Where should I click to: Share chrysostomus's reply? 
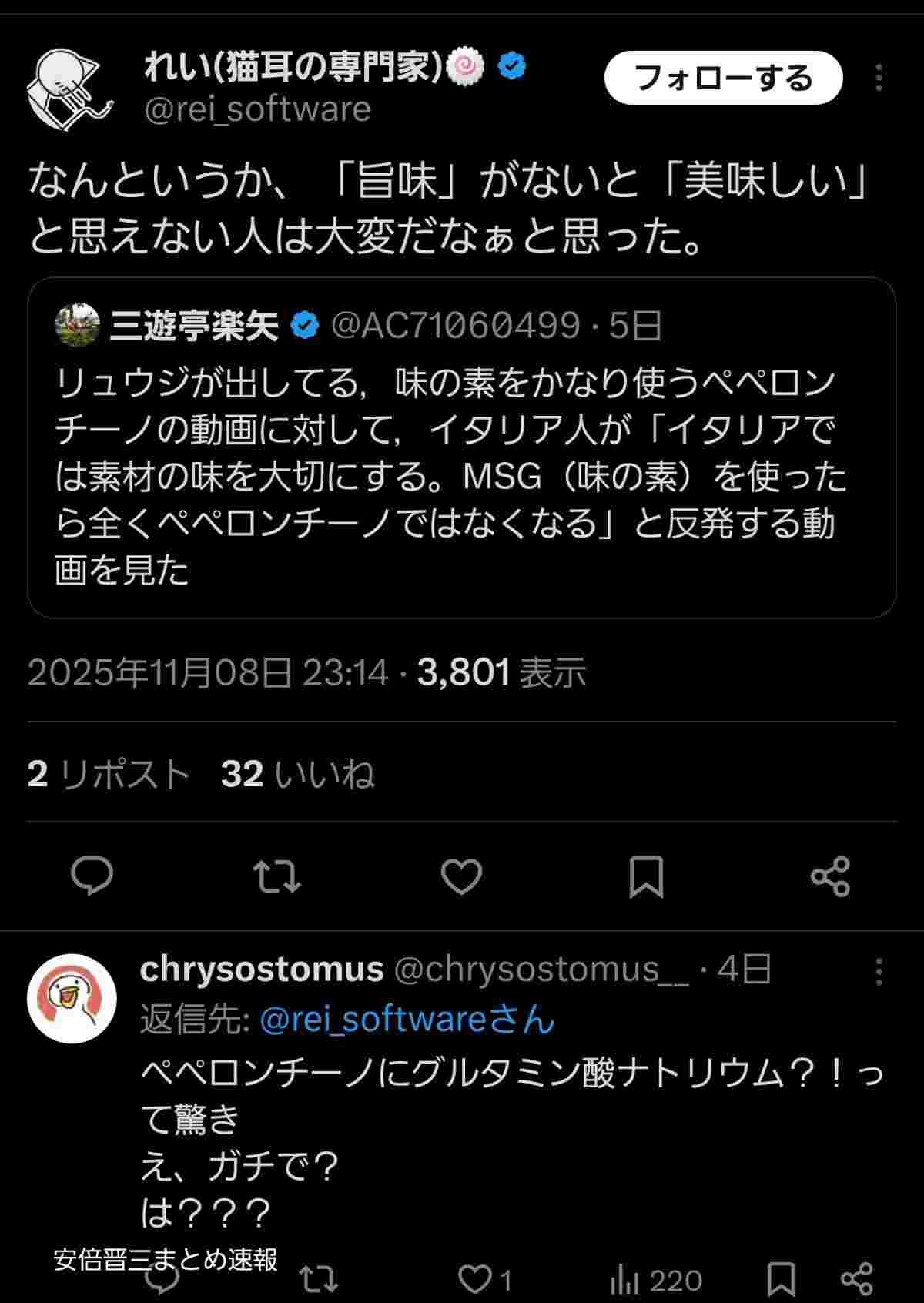[x=856, y=1280]
